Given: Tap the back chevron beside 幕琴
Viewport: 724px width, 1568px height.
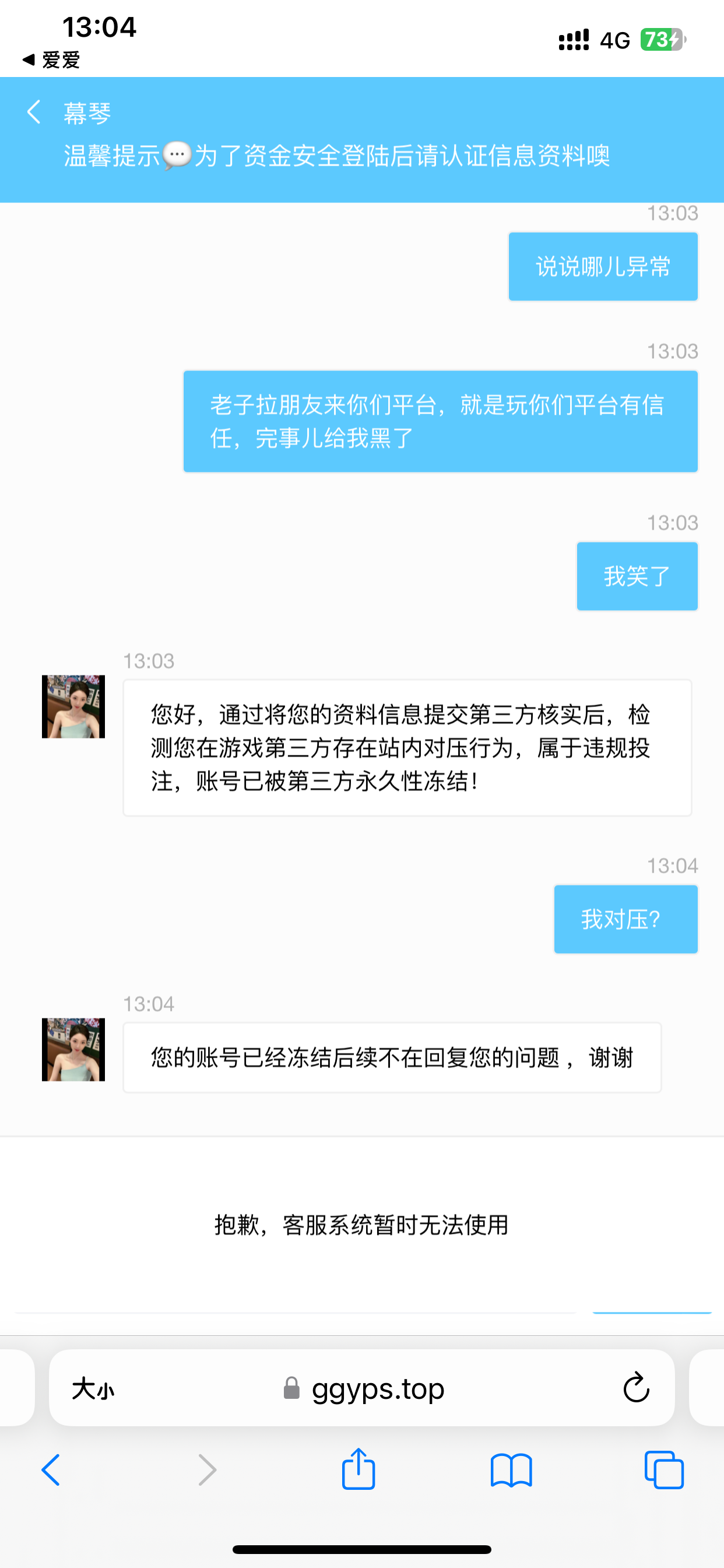Looking at the screenshot, I should tap(33, 113).
